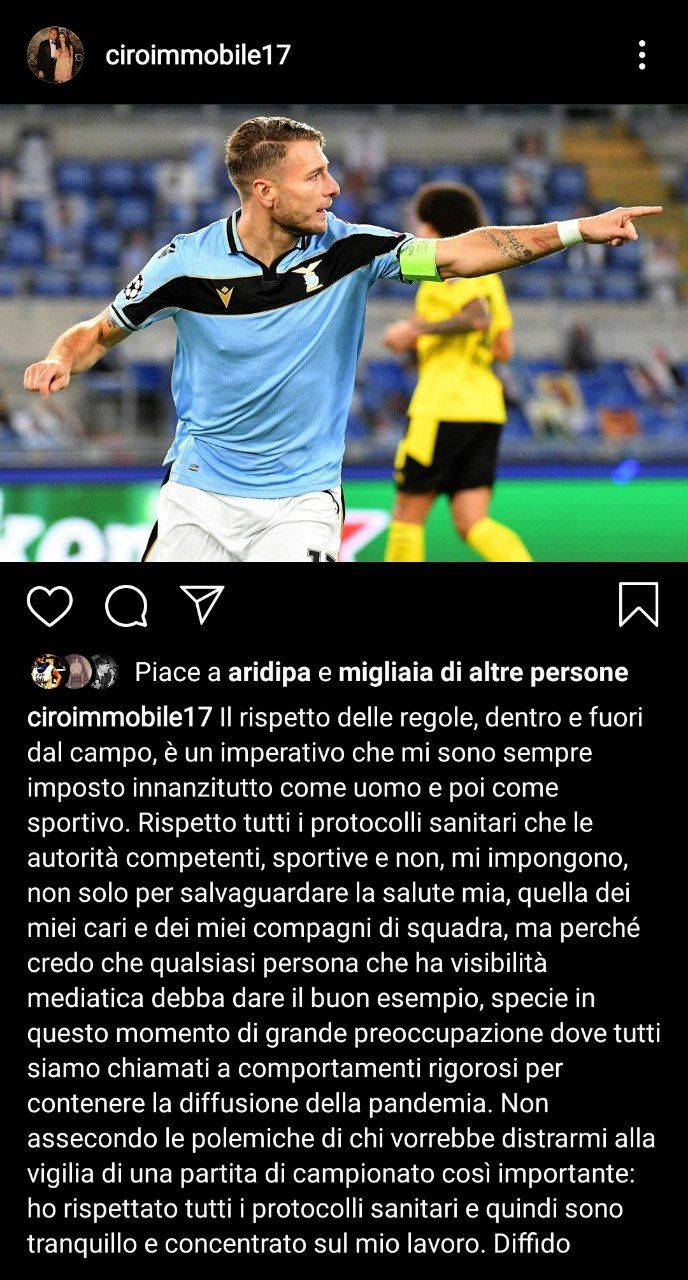Open the post photo

(344, 333)
